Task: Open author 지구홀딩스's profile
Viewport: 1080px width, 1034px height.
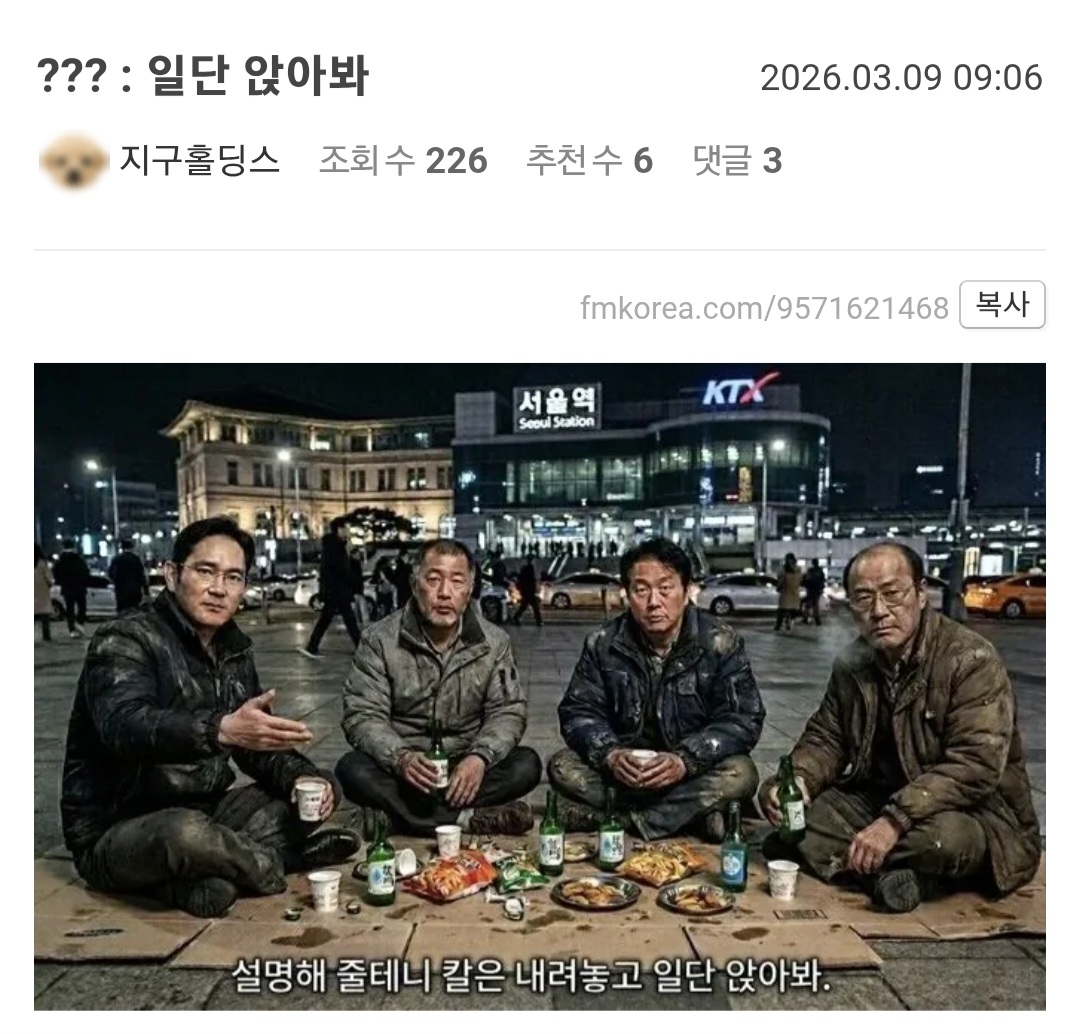Action: click(x=199, y=160)
